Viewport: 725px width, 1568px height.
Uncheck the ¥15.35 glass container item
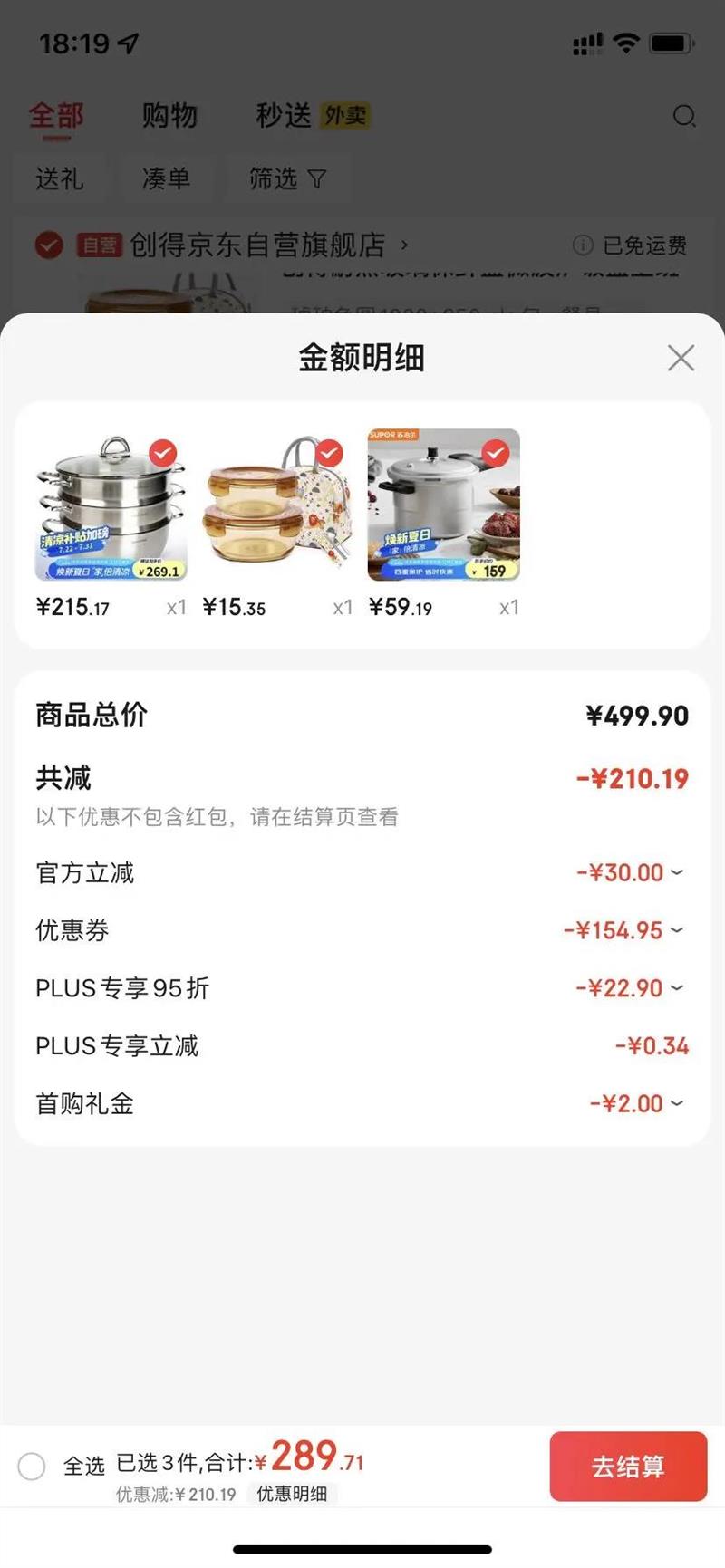click(329, 452)
